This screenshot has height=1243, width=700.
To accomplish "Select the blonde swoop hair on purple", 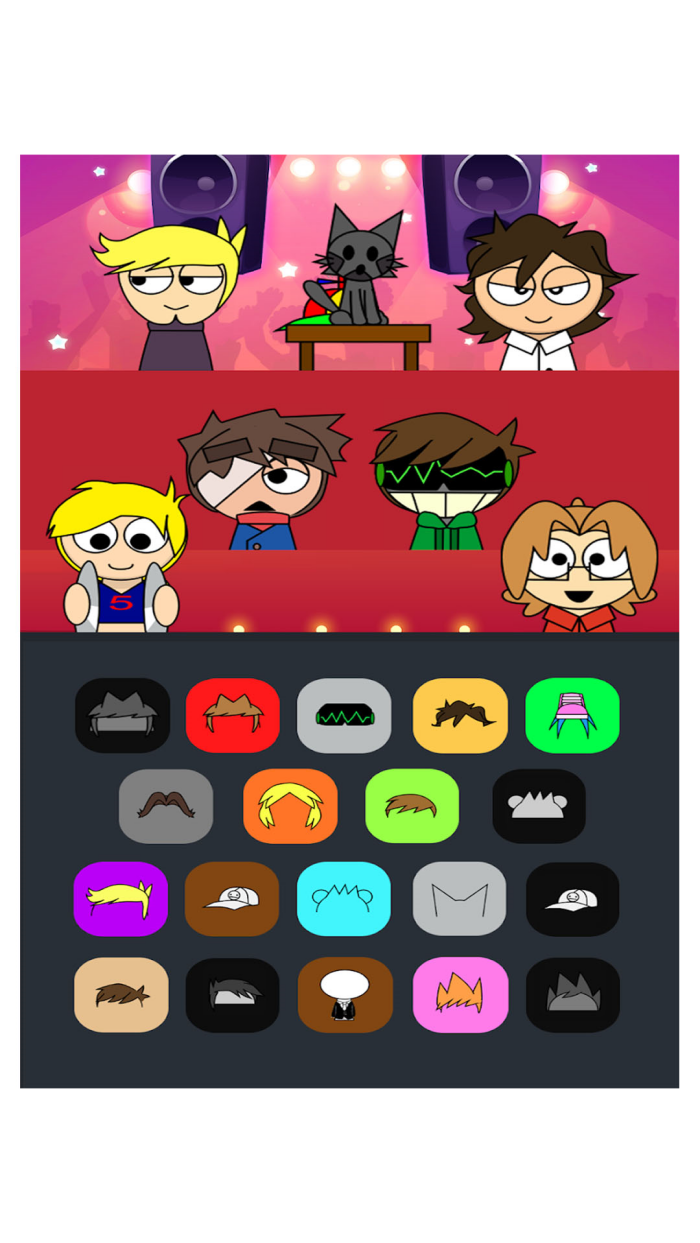I will [120, 898].
